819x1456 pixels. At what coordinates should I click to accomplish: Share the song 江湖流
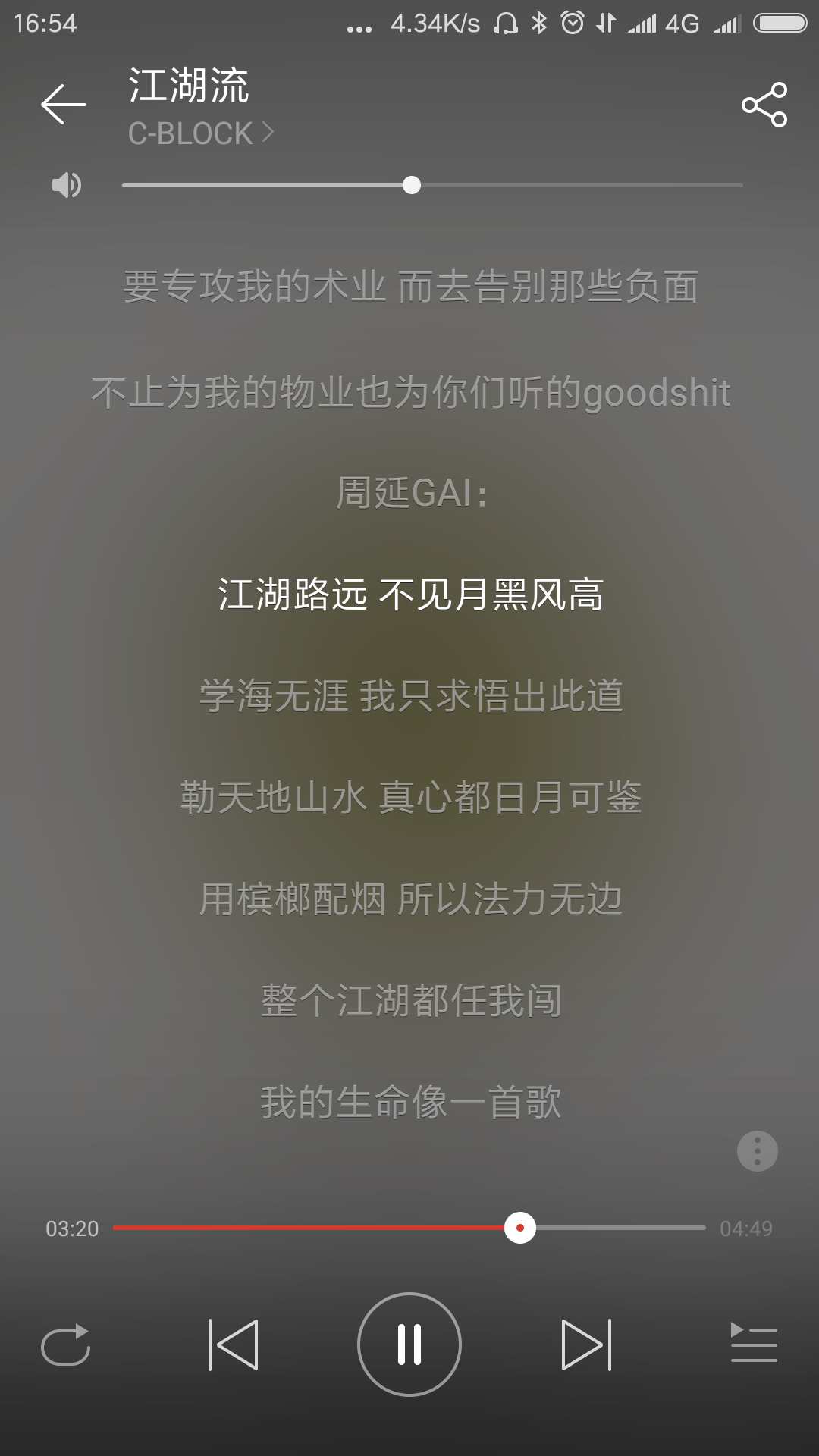(x=764, y=105)
